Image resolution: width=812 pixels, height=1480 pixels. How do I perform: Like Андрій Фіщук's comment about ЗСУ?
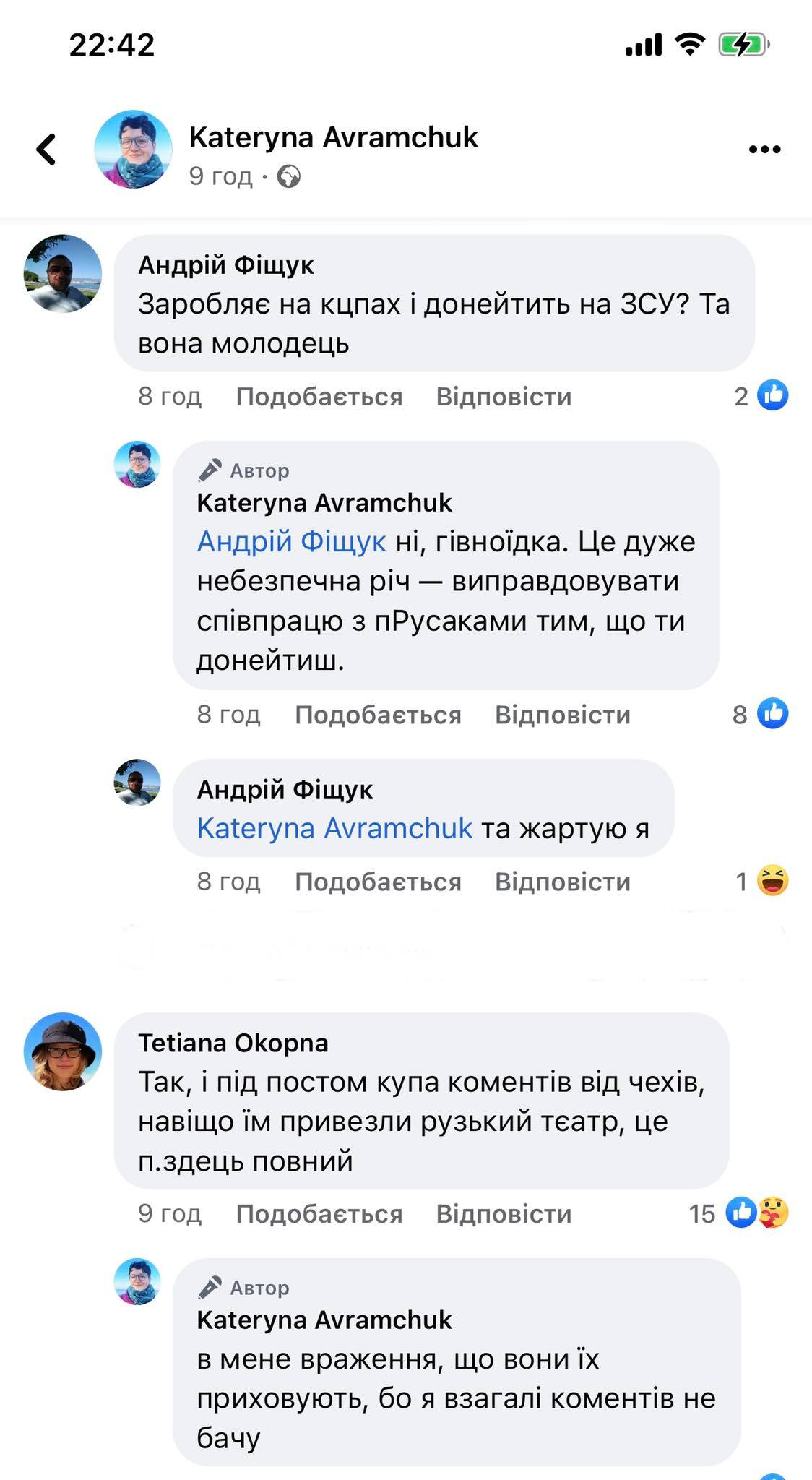319,397
